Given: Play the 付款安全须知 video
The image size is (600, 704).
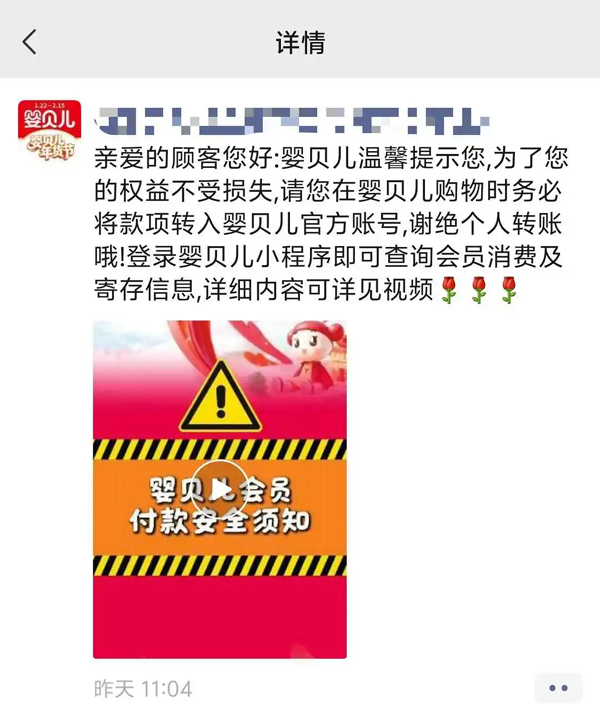Looking at the screenshot, I should pyautogui.click(x=220, y=488).
